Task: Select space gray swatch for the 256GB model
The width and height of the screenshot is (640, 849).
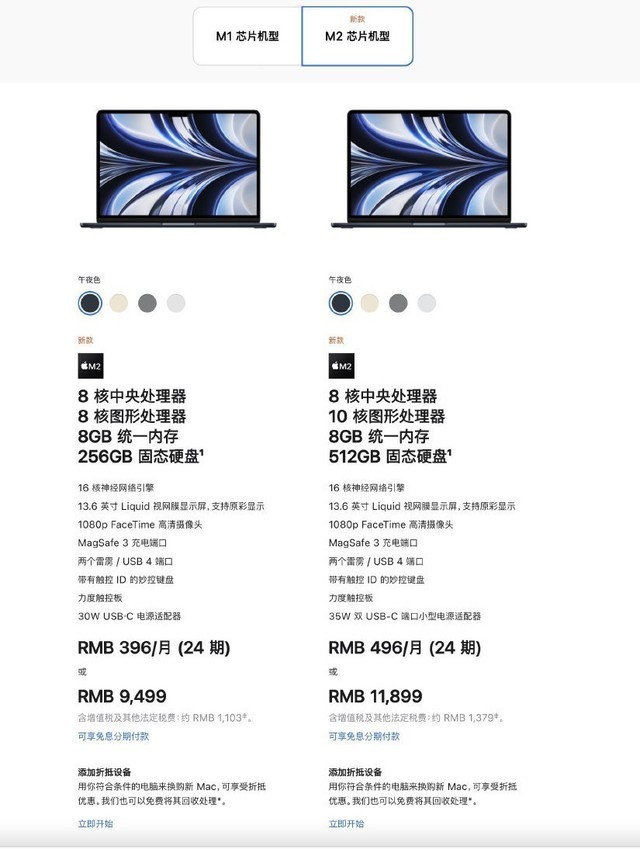Action: point(148,303)
